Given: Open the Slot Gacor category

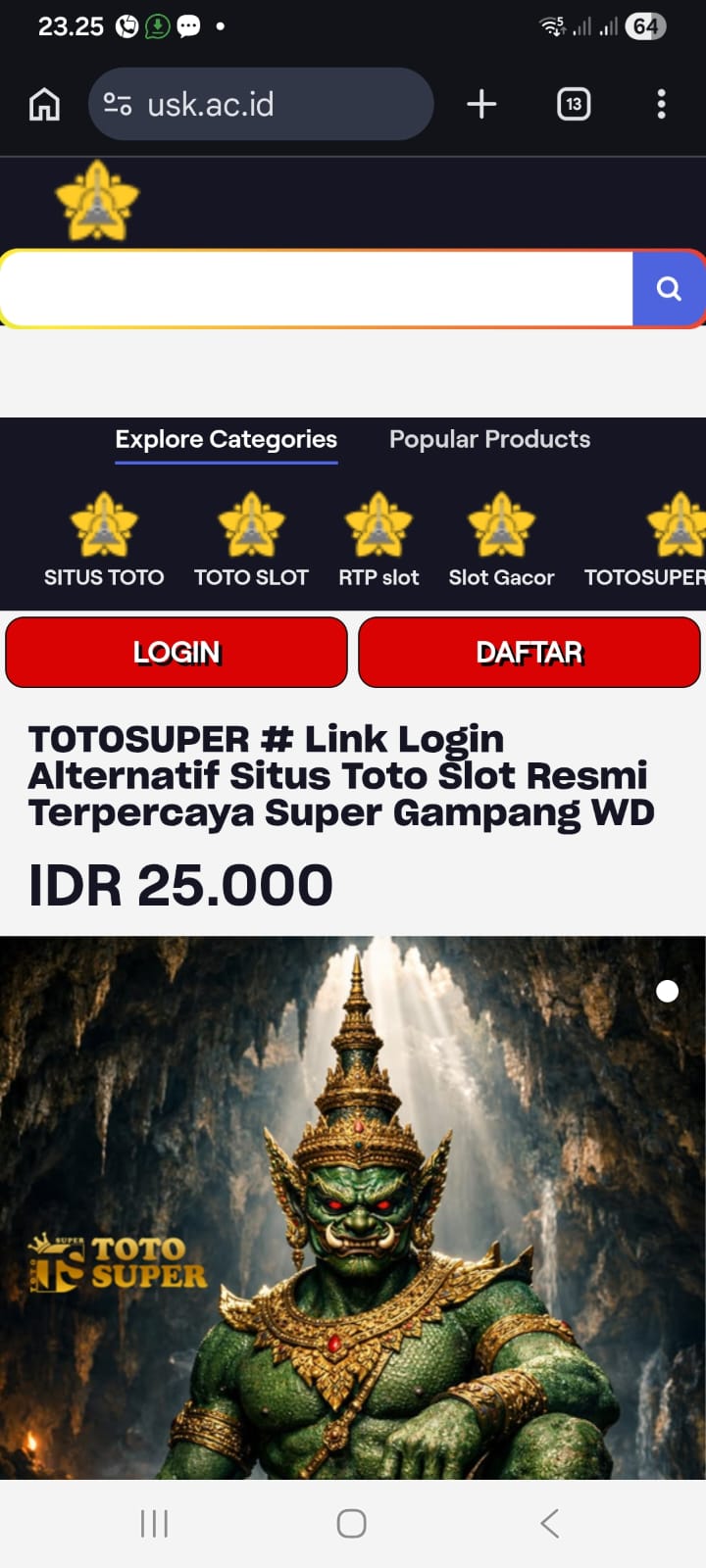Looking at the screenshot, I should click(501, 540).
